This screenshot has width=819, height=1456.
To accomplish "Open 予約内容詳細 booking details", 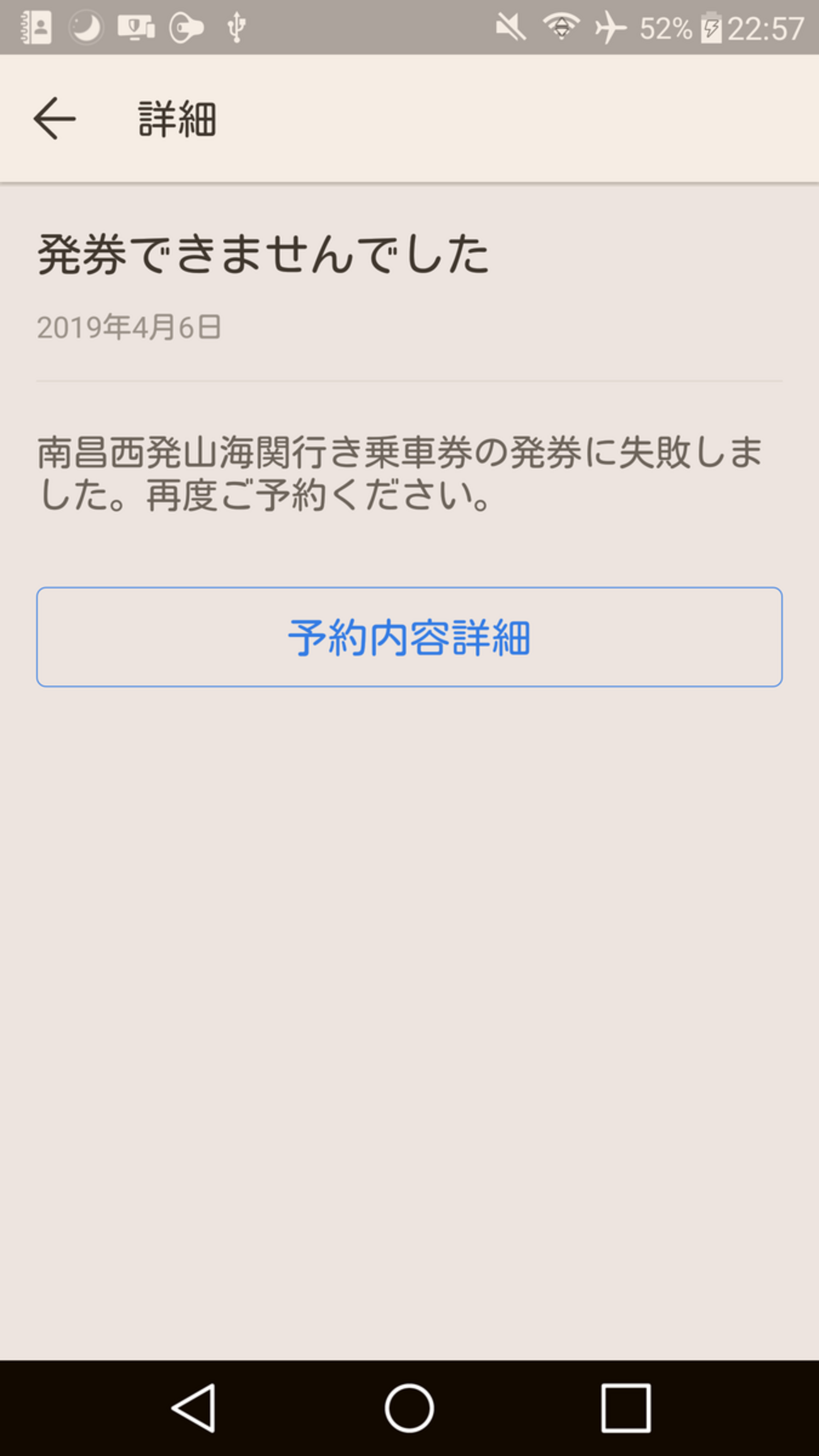I will [409, 637].
